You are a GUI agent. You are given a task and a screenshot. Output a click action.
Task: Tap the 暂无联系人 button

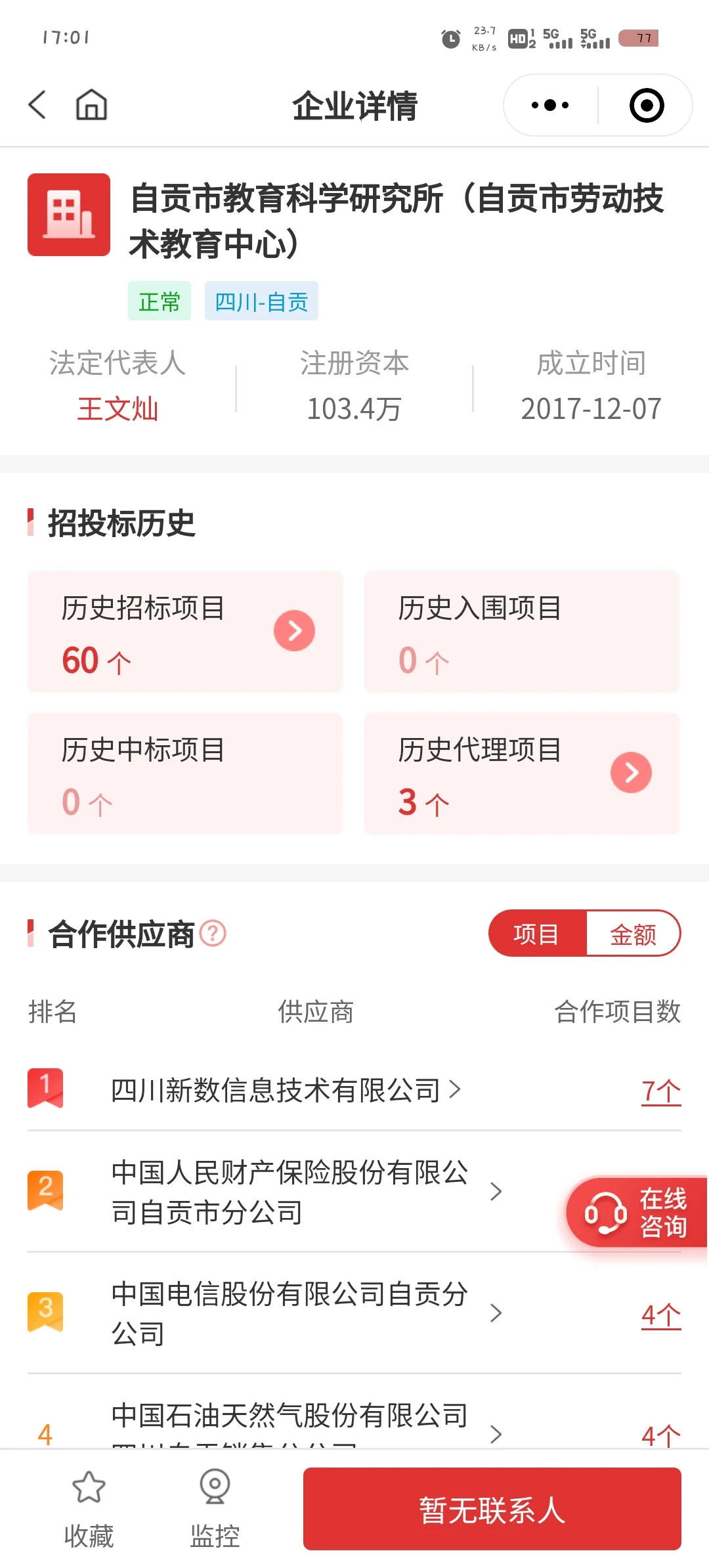click(x=492, y=1509)
